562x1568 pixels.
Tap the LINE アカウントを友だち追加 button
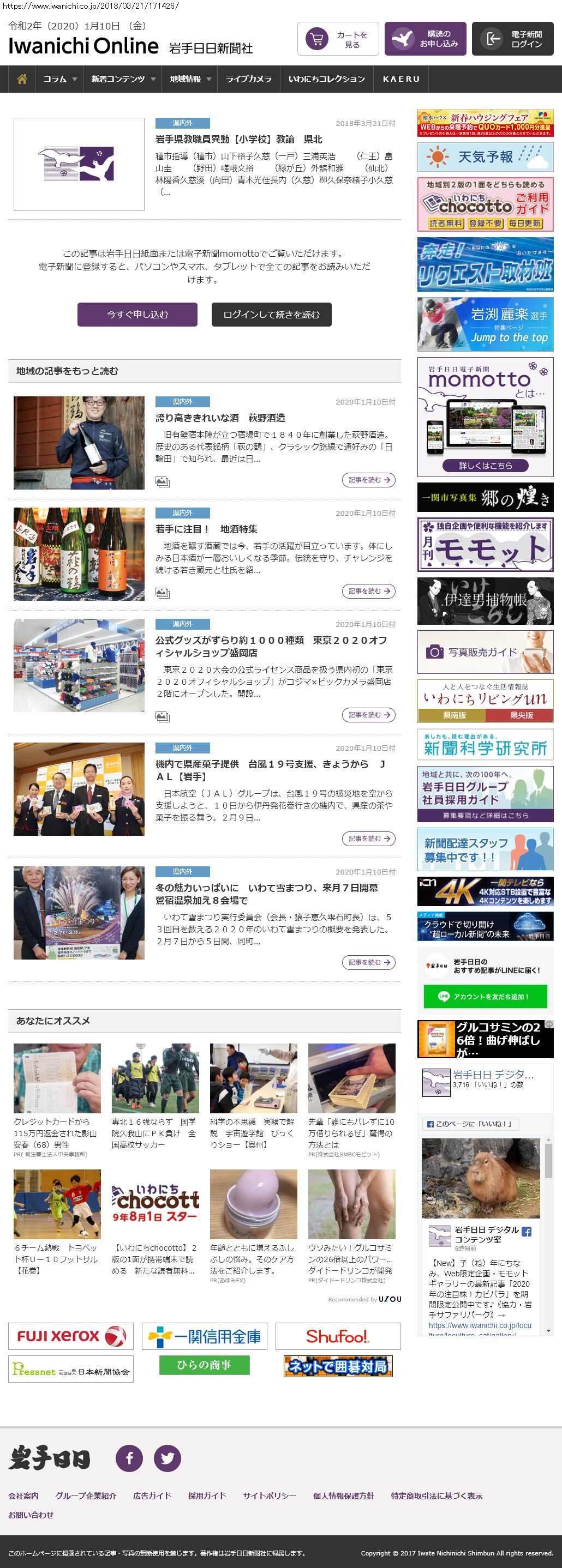click(x=485, y=997)
